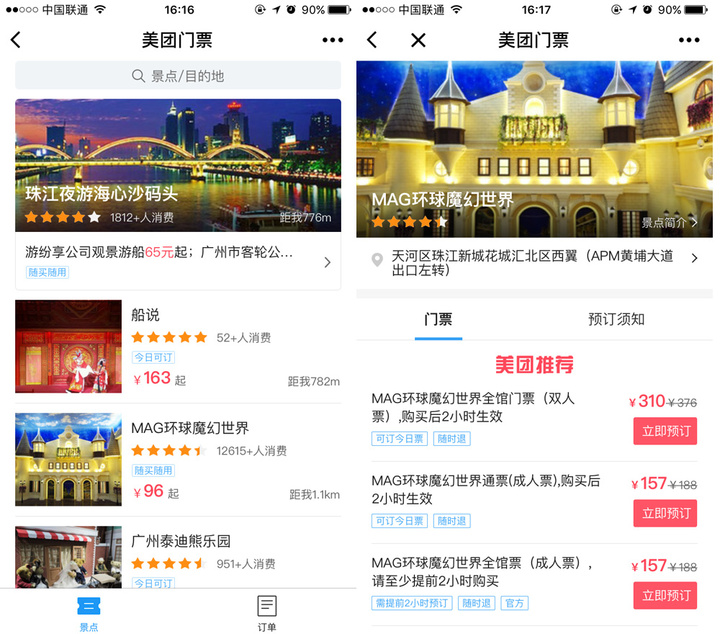Book 全馆票(成人票) with 立即预订
Screen dimensions: 720x634
tap(664, 595)
